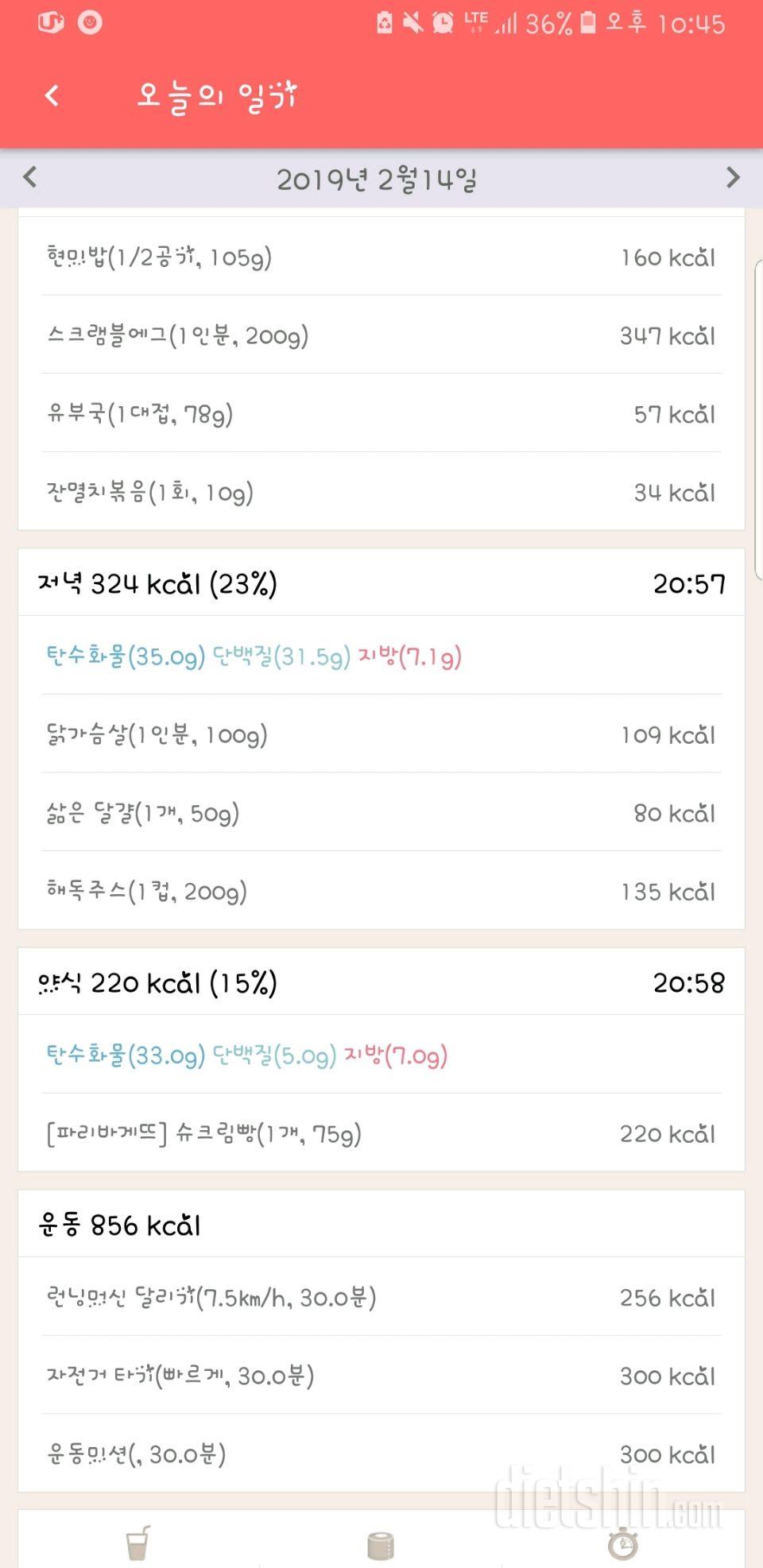Tap the toilet paper roll icon
763x1568 pixels.
(381, 1546)
